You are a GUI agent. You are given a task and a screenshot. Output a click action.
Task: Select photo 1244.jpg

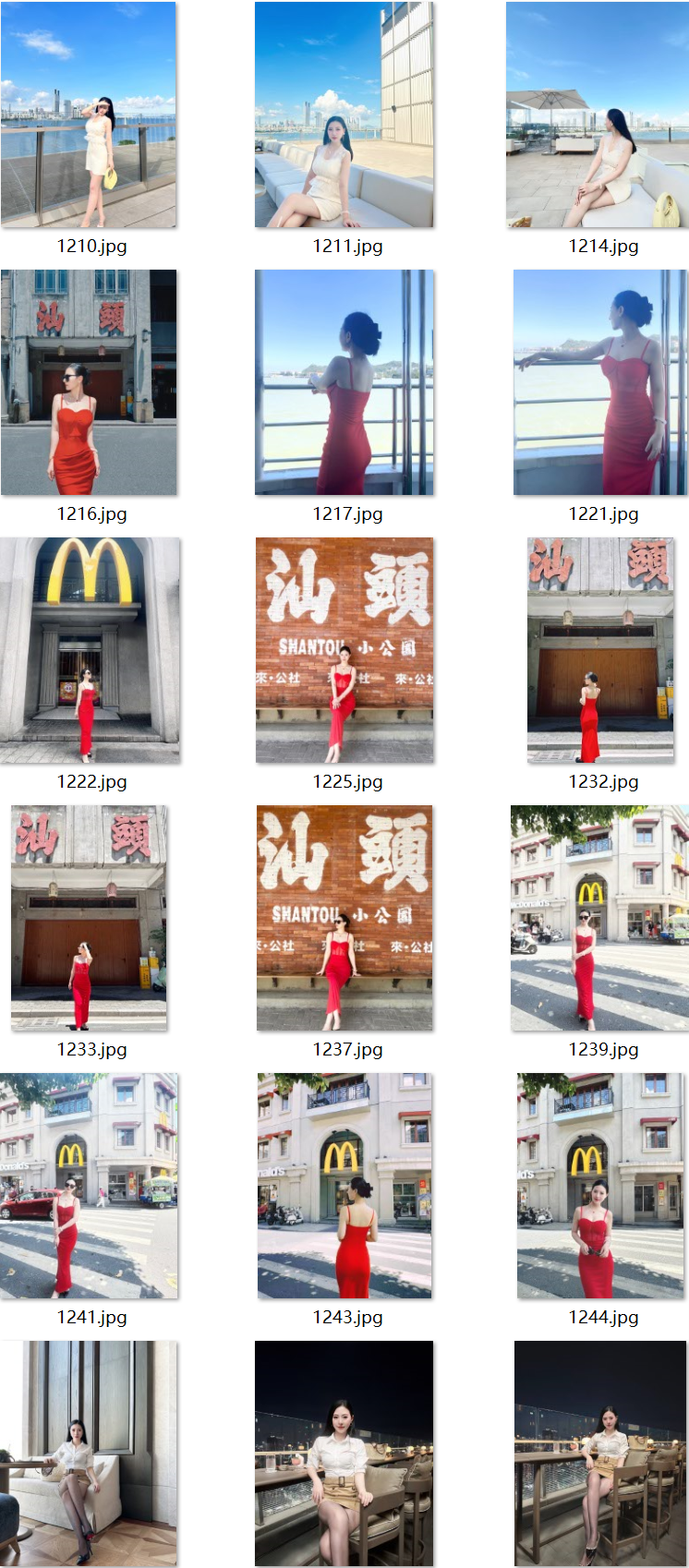(600, 1186)
